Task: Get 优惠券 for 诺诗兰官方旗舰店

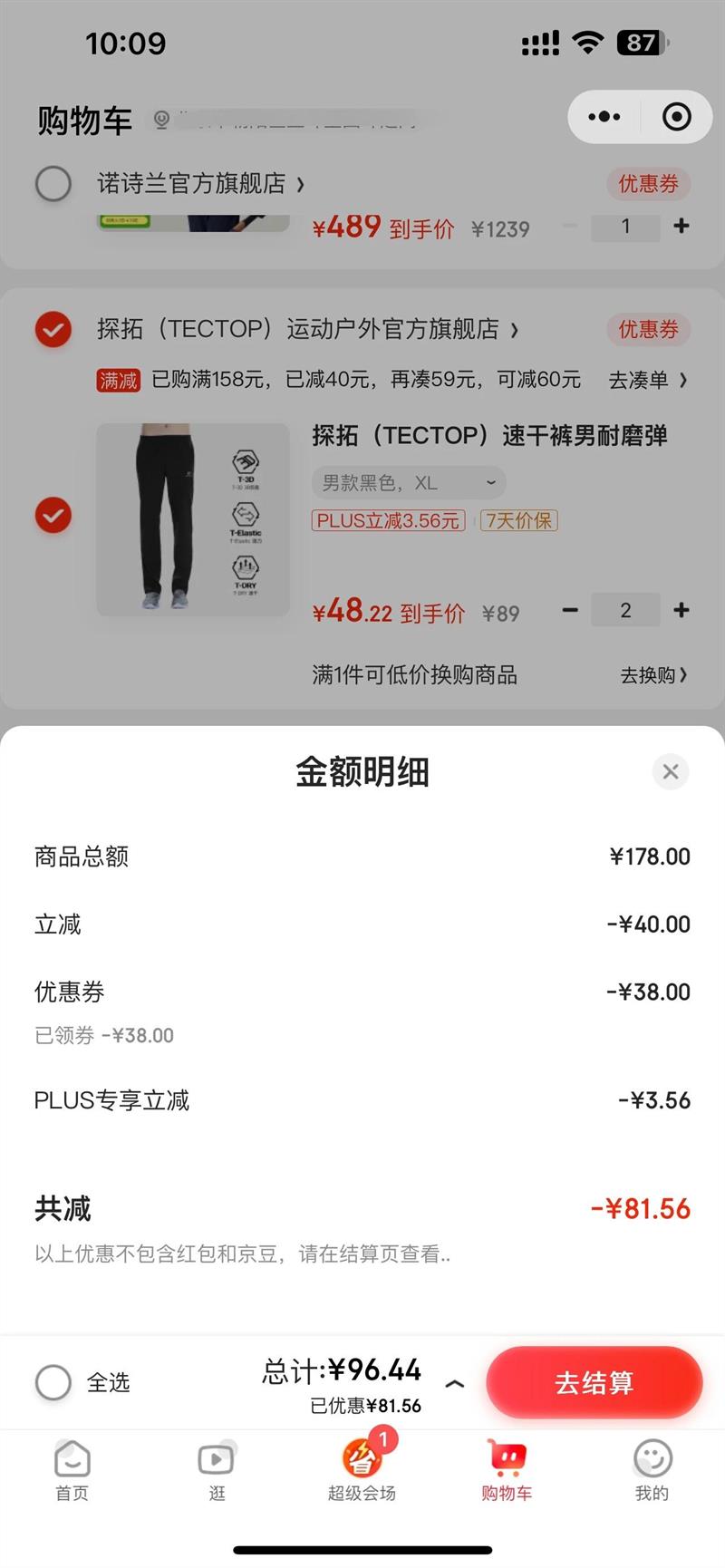Action: coord(648,184)
